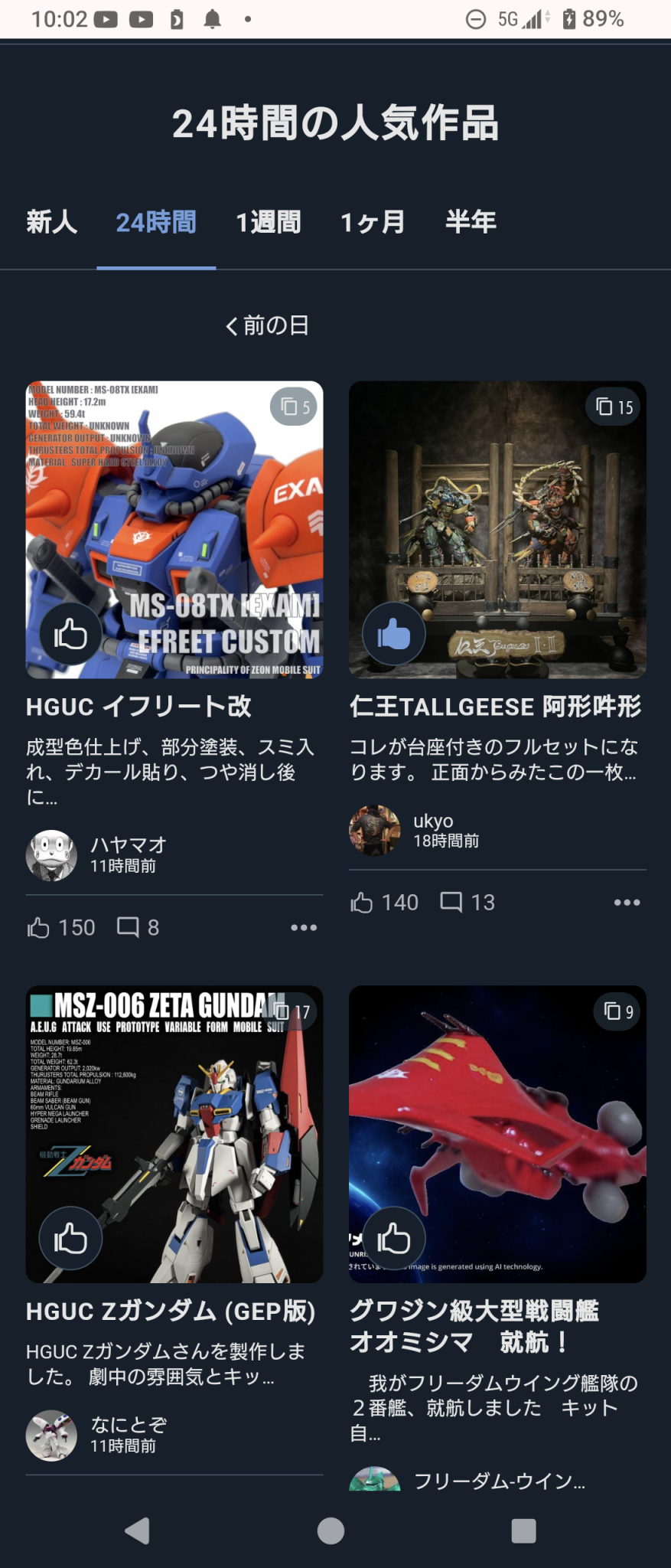
Task: Like the グワジン級大型戦闘艦 post
Action: 393,1238
